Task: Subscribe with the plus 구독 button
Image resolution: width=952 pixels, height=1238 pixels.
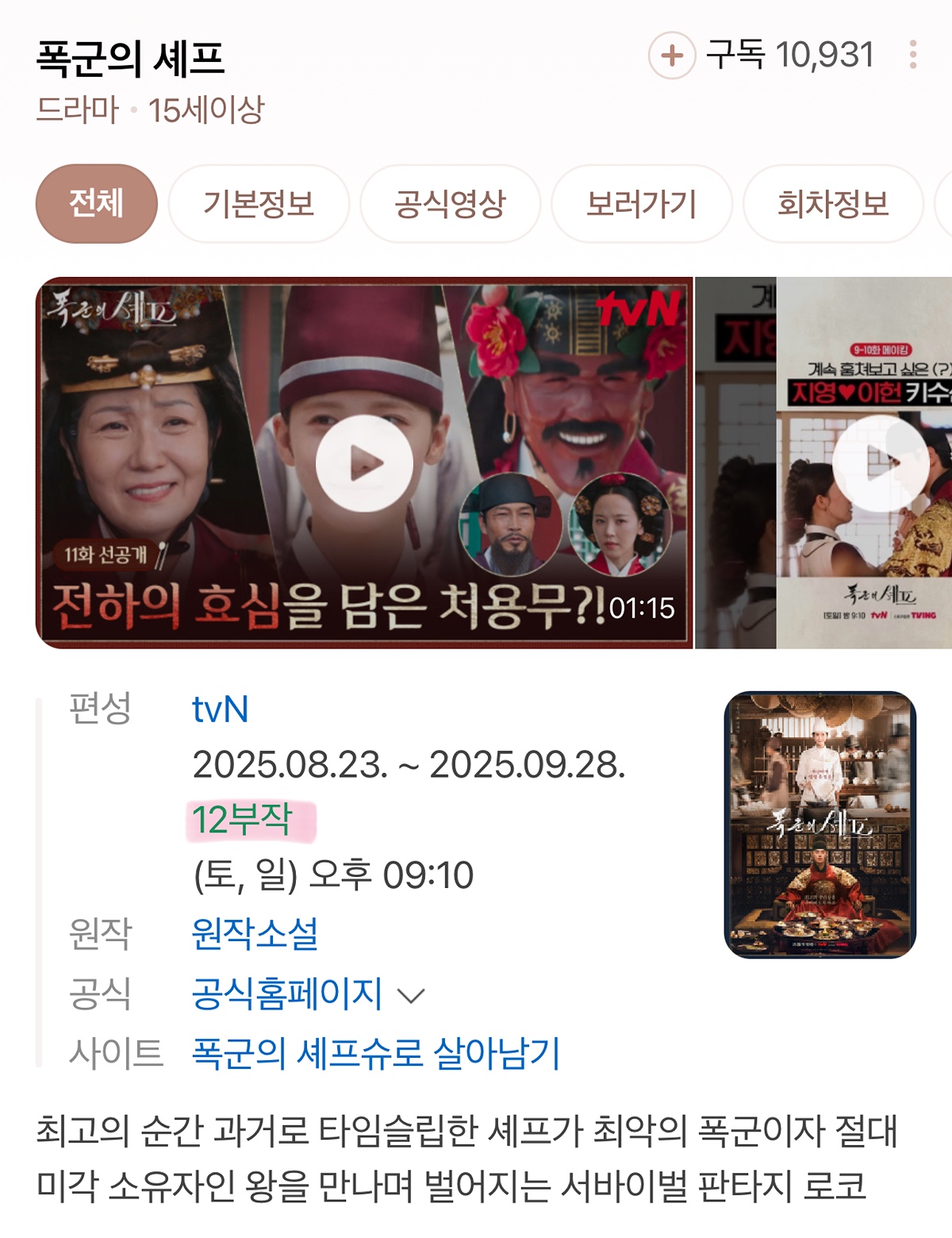Action: click(x=672, y=56)
